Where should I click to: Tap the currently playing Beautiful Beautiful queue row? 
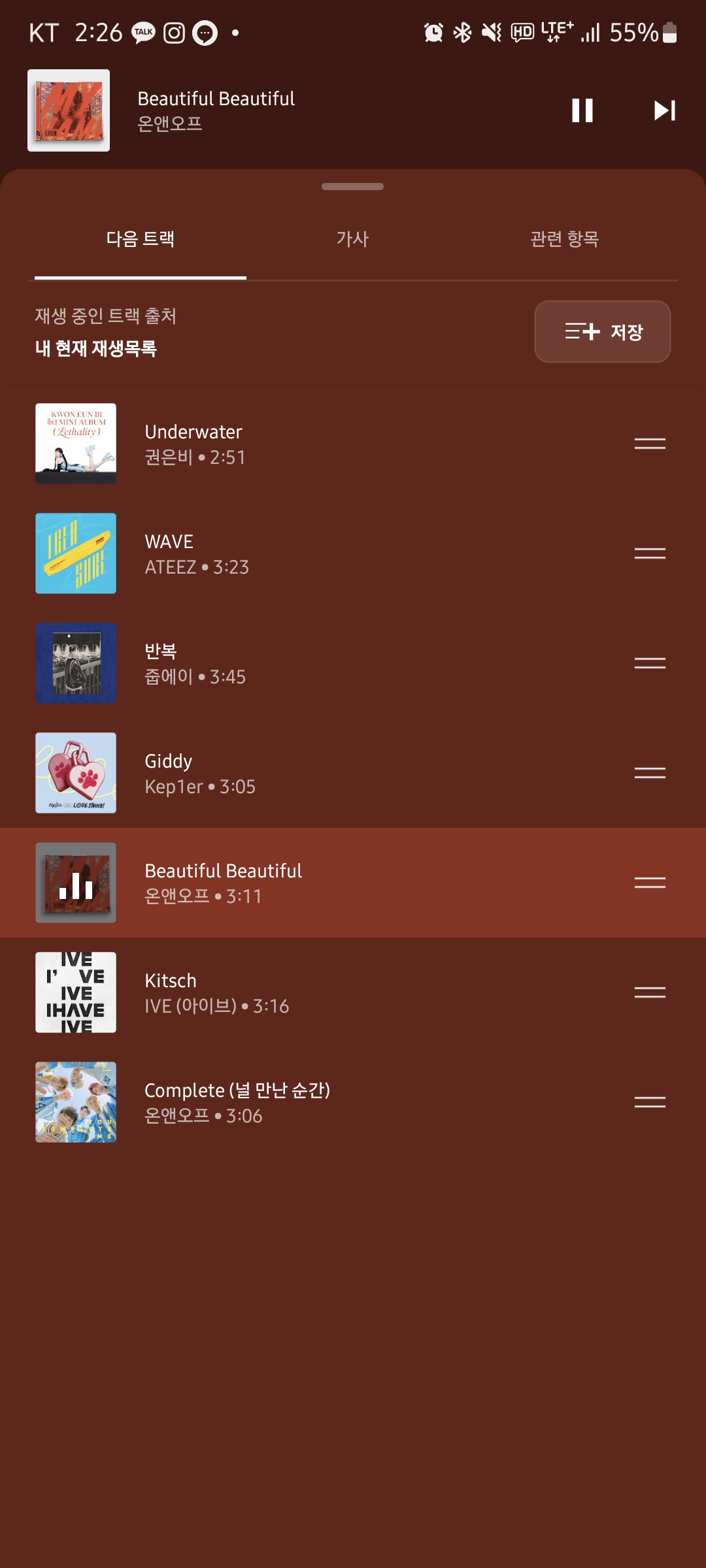[294, 883]
